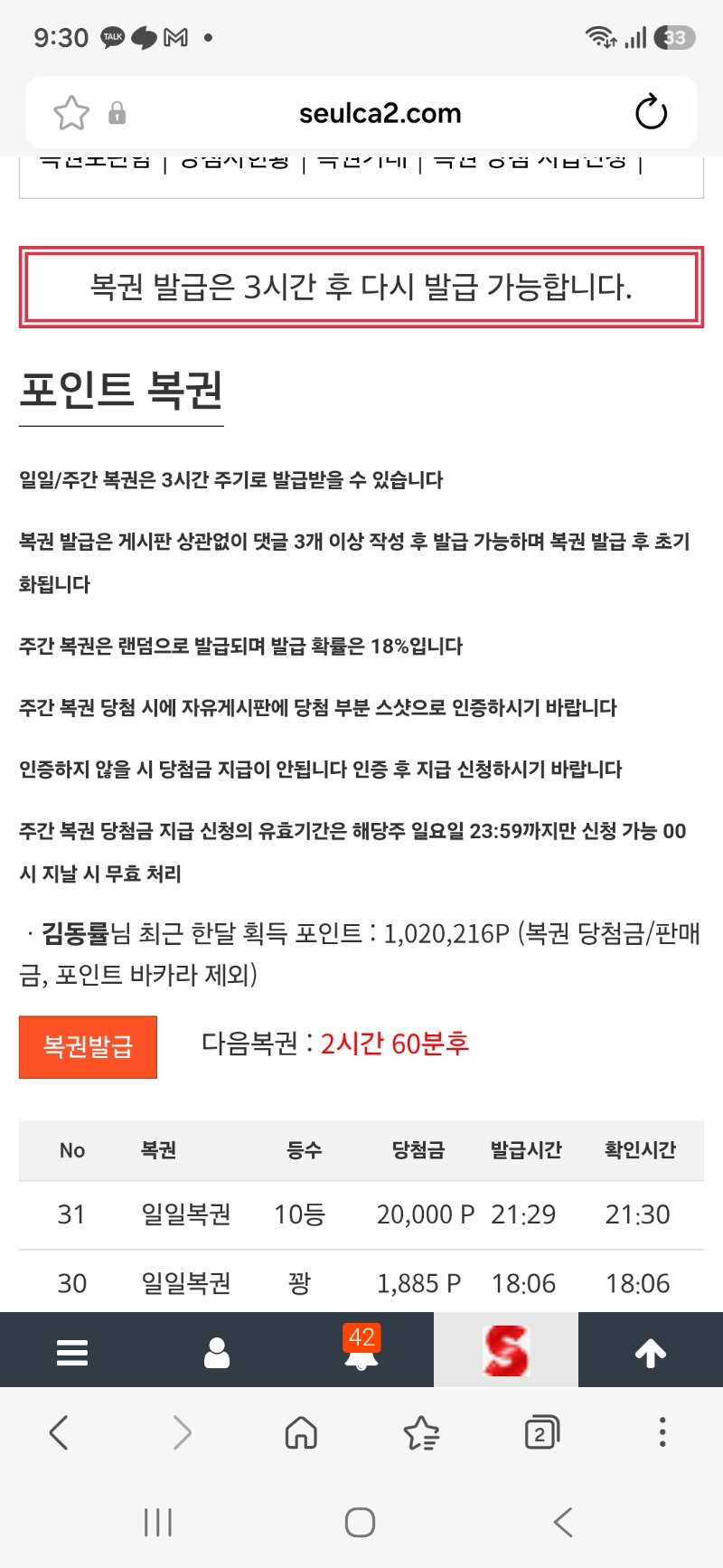Open the tab switcher showing 2 tabs

(541, 1432)
